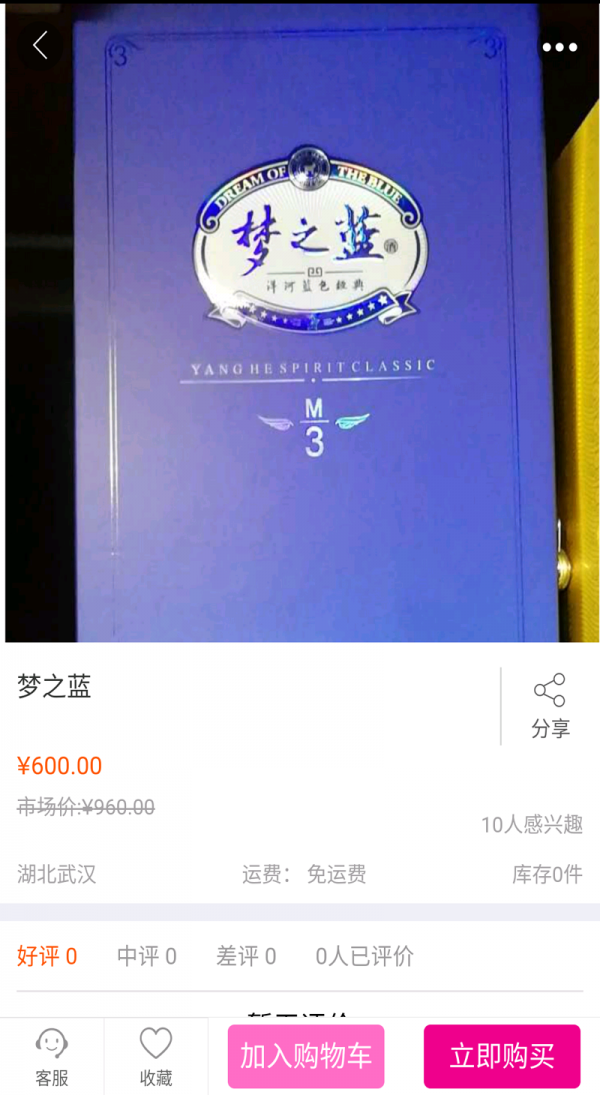
Task: Go back using the top-left arrow
Action: [40, 45]
